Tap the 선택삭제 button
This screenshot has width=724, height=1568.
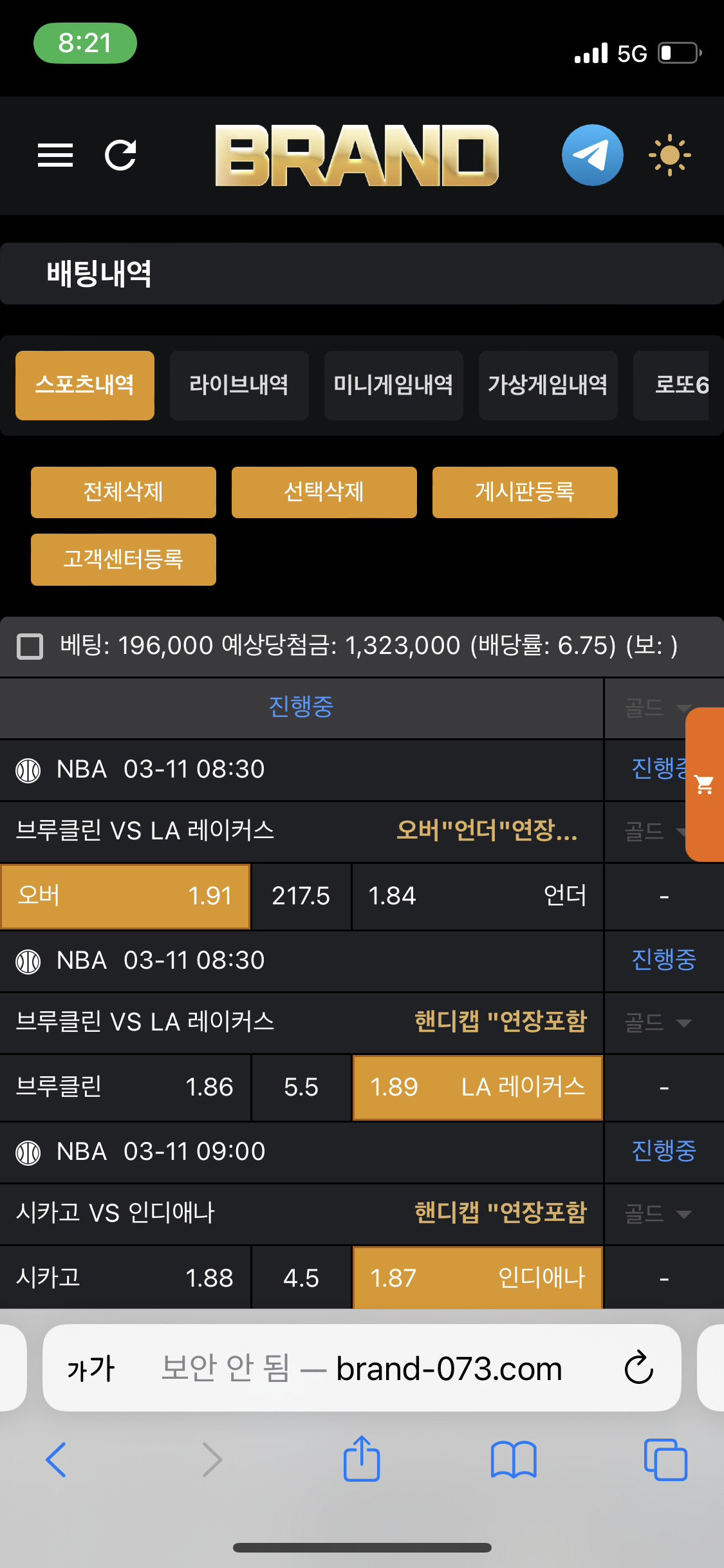coord(324,492)
